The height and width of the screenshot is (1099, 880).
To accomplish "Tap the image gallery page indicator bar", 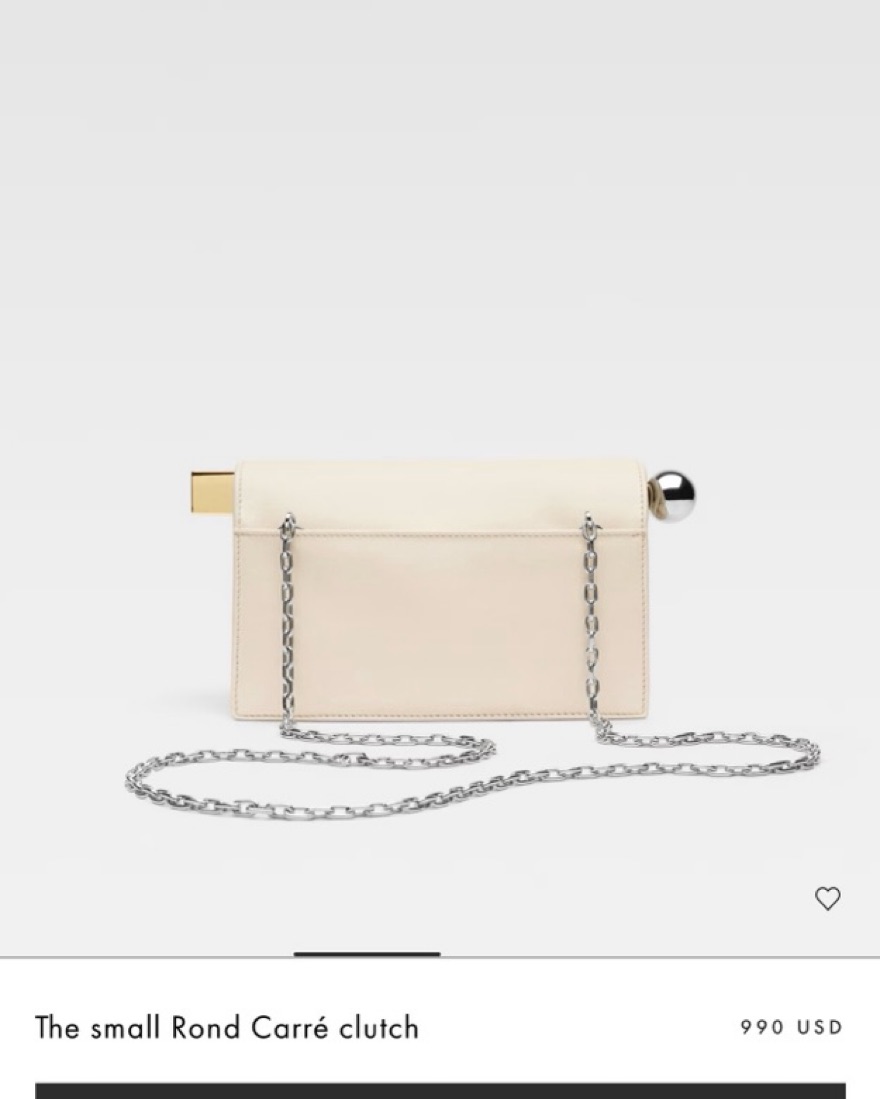I will pos(367,954).
